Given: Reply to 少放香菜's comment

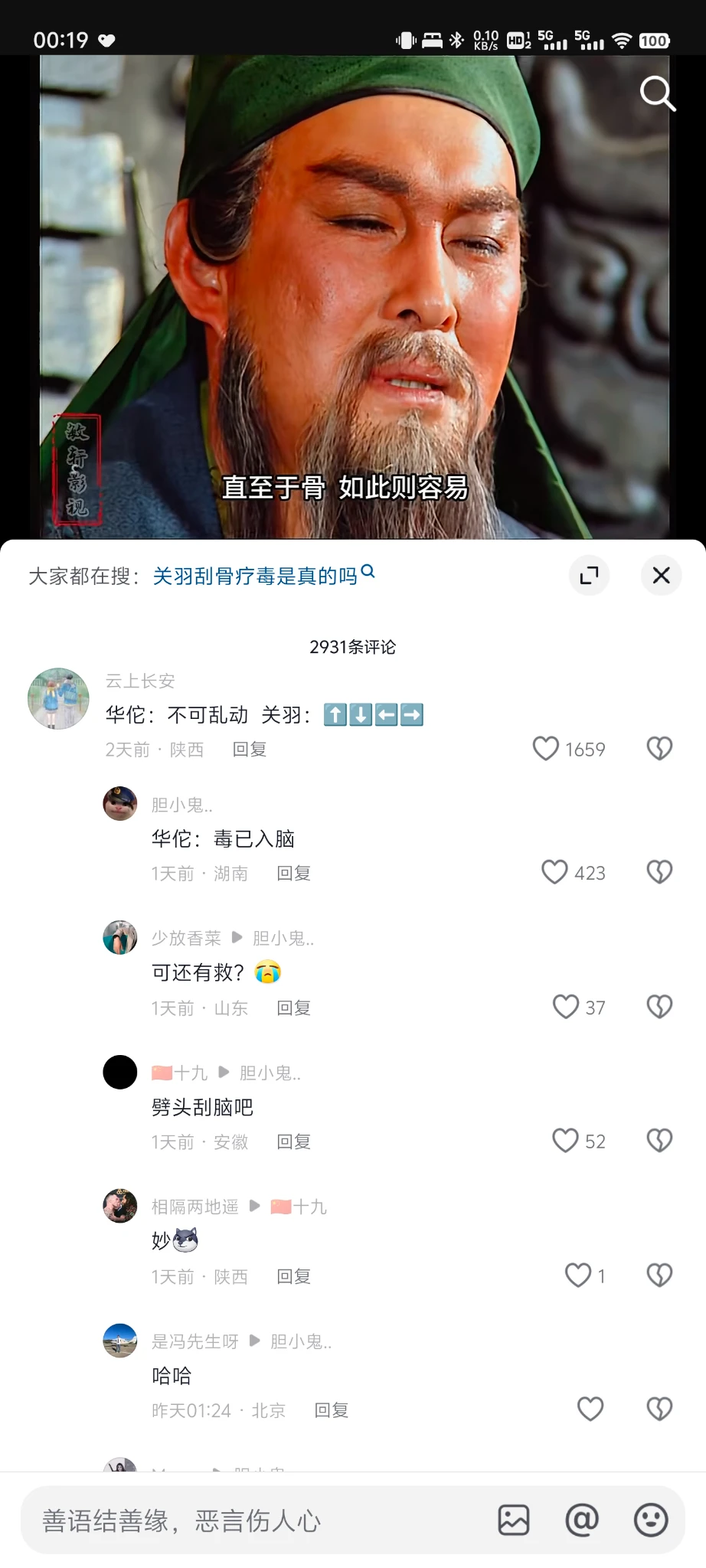Looking at the screenshot, I should 293,1008.
